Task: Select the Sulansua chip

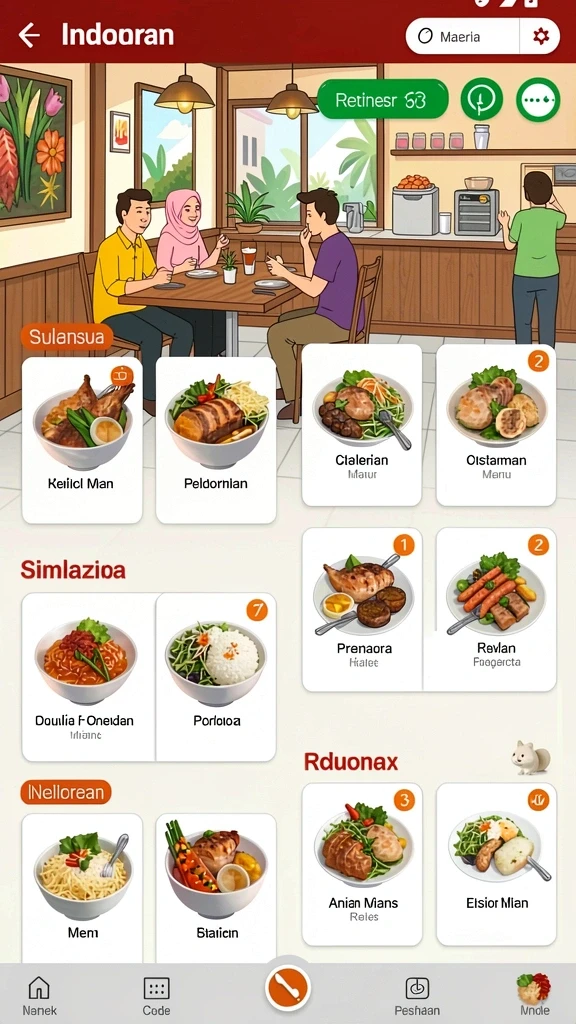Action: point(67,337)
